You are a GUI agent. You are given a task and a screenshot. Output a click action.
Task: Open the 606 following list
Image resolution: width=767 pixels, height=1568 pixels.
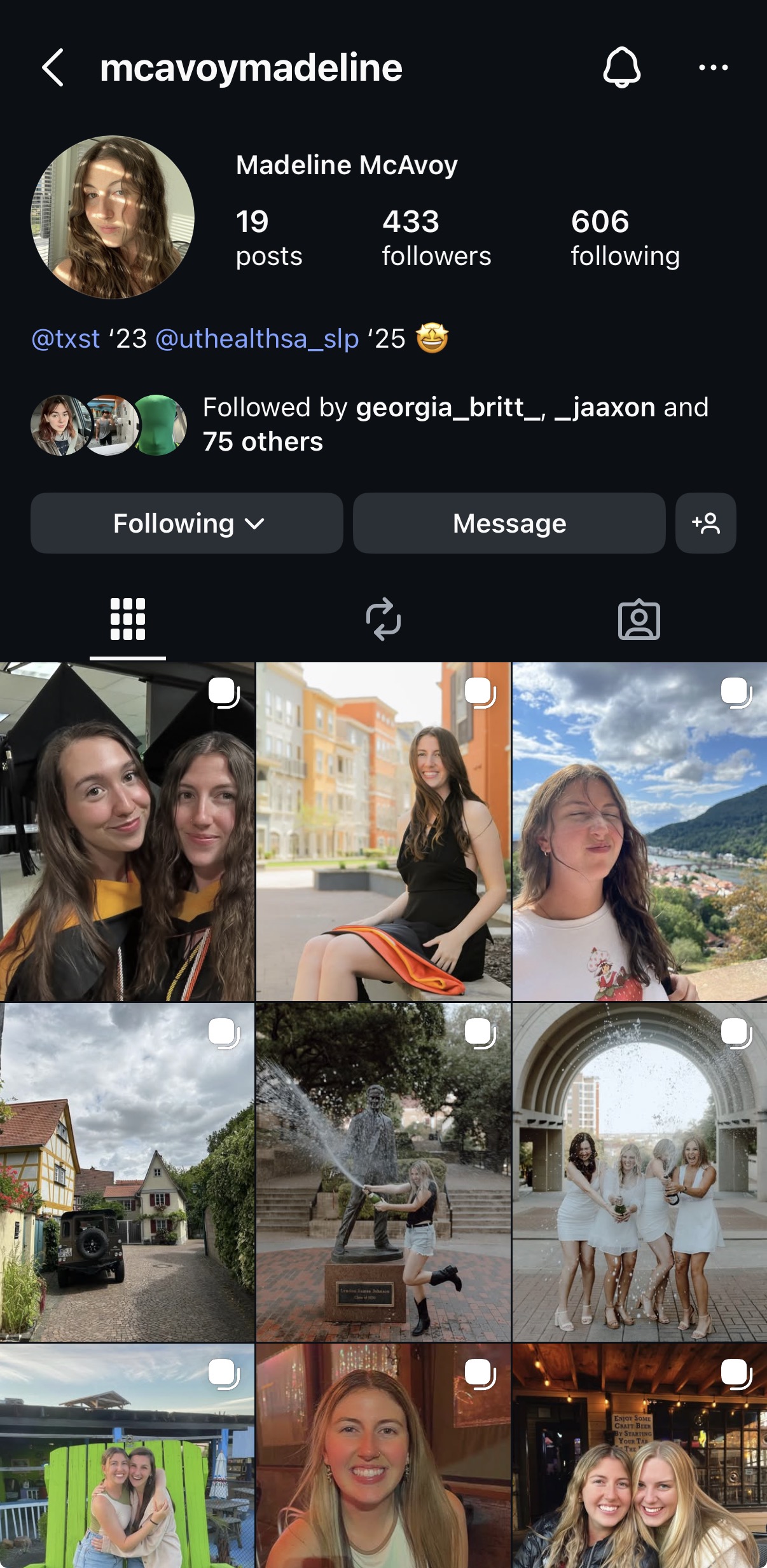click(625, 238)
